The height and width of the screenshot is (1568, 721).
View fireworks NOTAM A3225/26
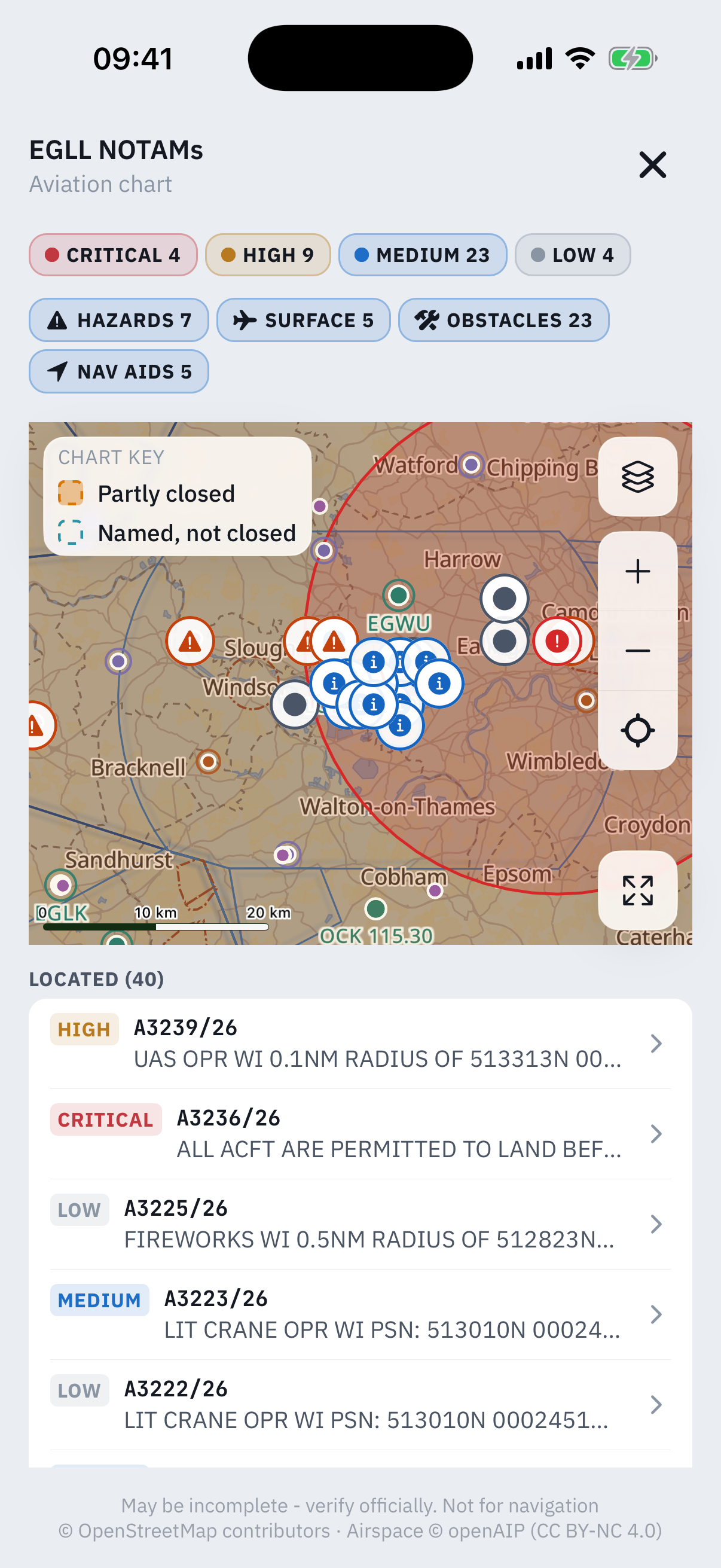click(x=360, y=1224)
